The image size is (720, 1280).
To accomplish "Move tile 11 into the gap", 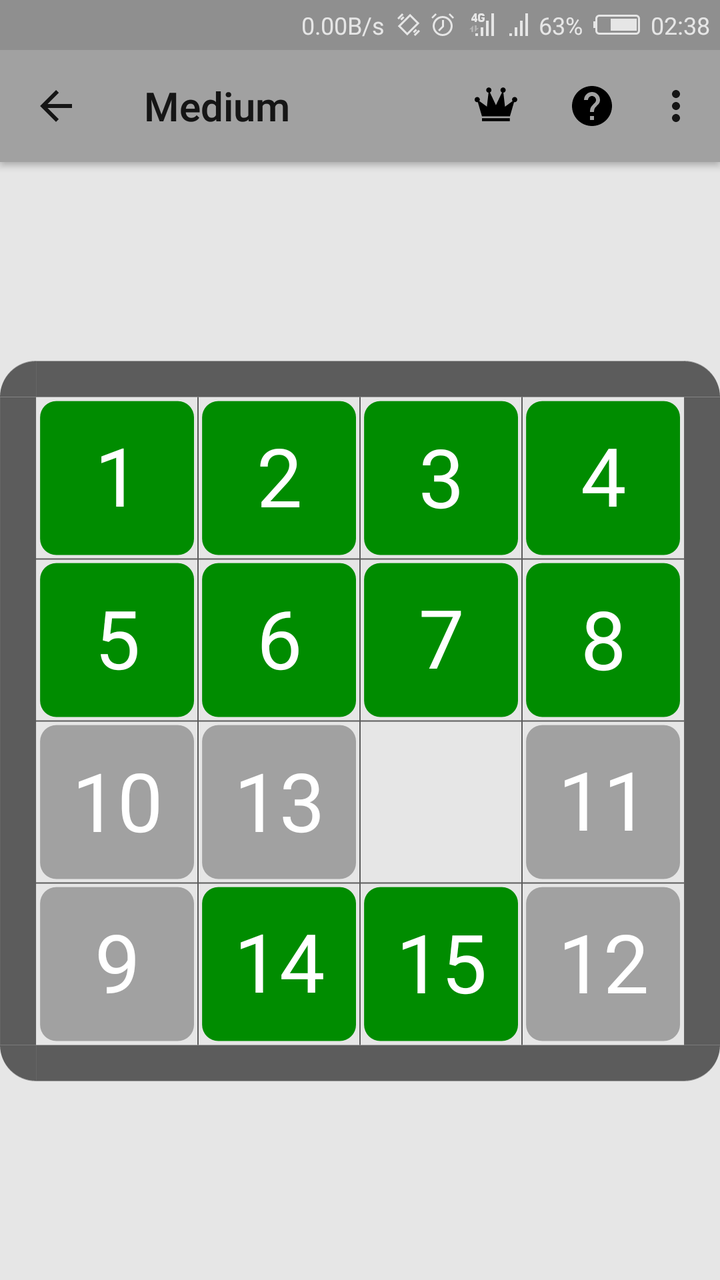I will coord(603,802).
